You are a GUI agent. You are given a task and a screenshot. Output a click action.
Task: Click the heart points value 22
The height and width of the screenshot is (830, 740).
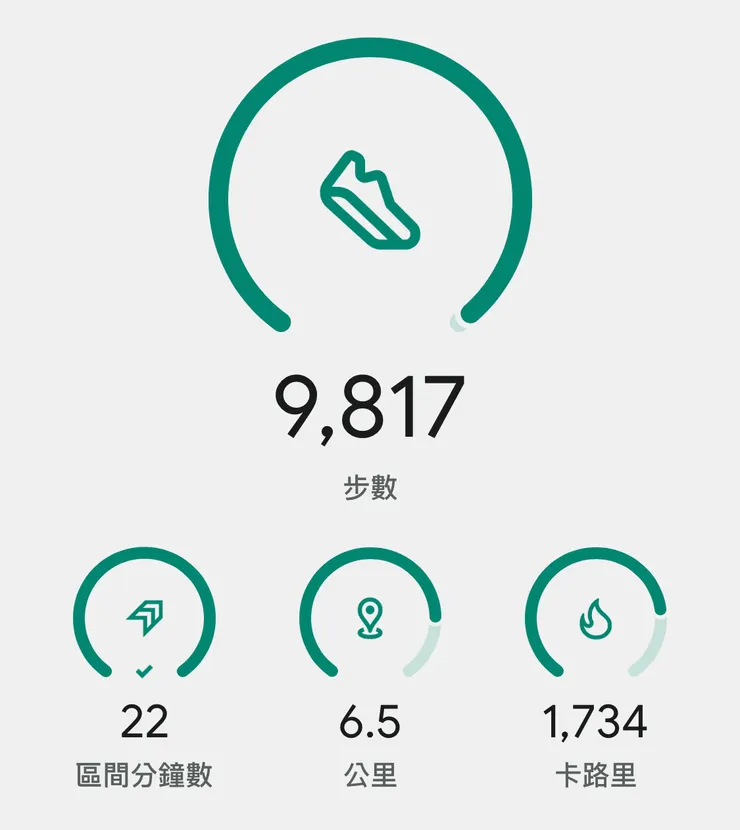pos(146,720)
